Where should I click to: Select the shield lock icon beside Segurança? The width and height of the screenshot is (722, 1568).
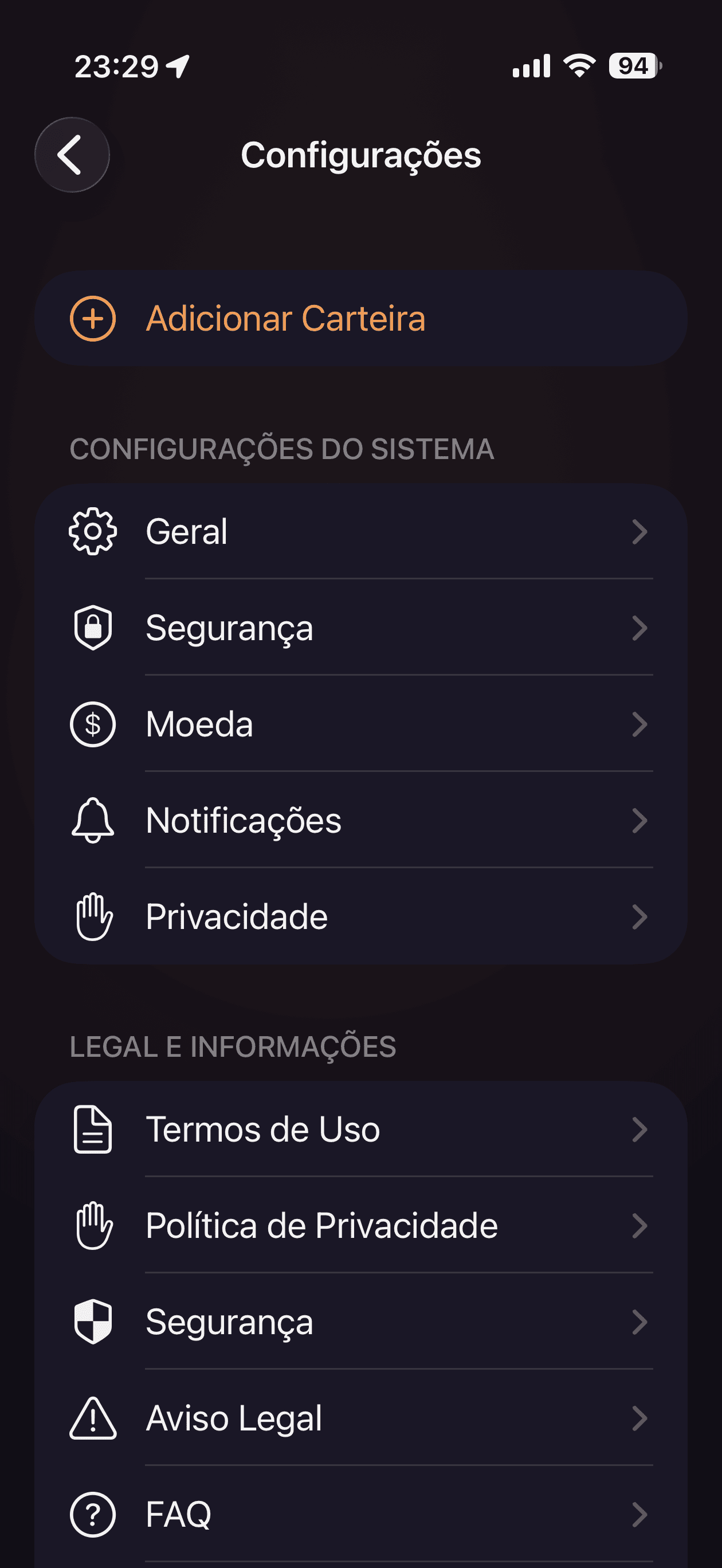92,628
